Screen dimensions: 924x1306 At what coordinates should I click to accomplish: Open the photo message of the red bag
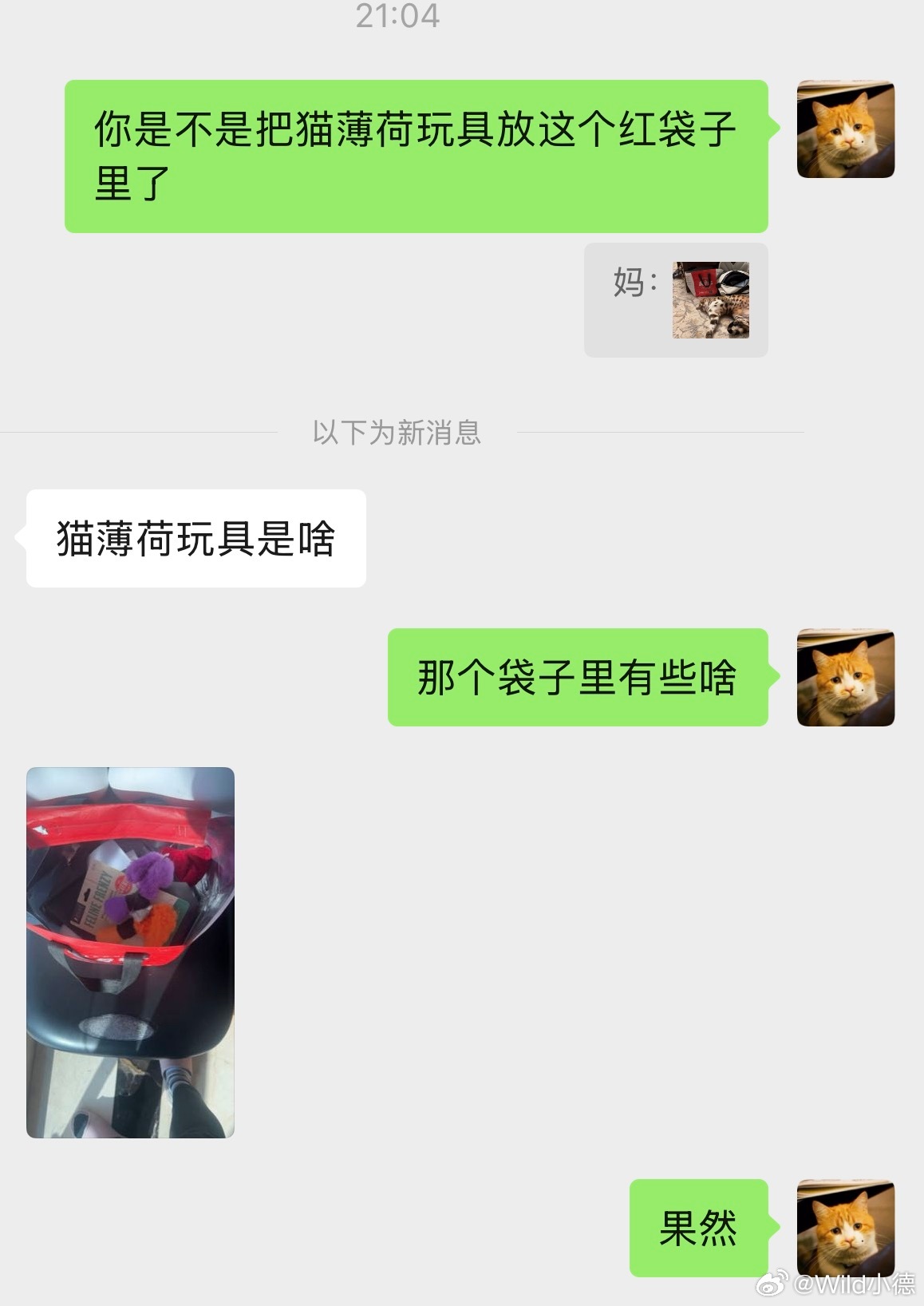[x=130, y=952]
